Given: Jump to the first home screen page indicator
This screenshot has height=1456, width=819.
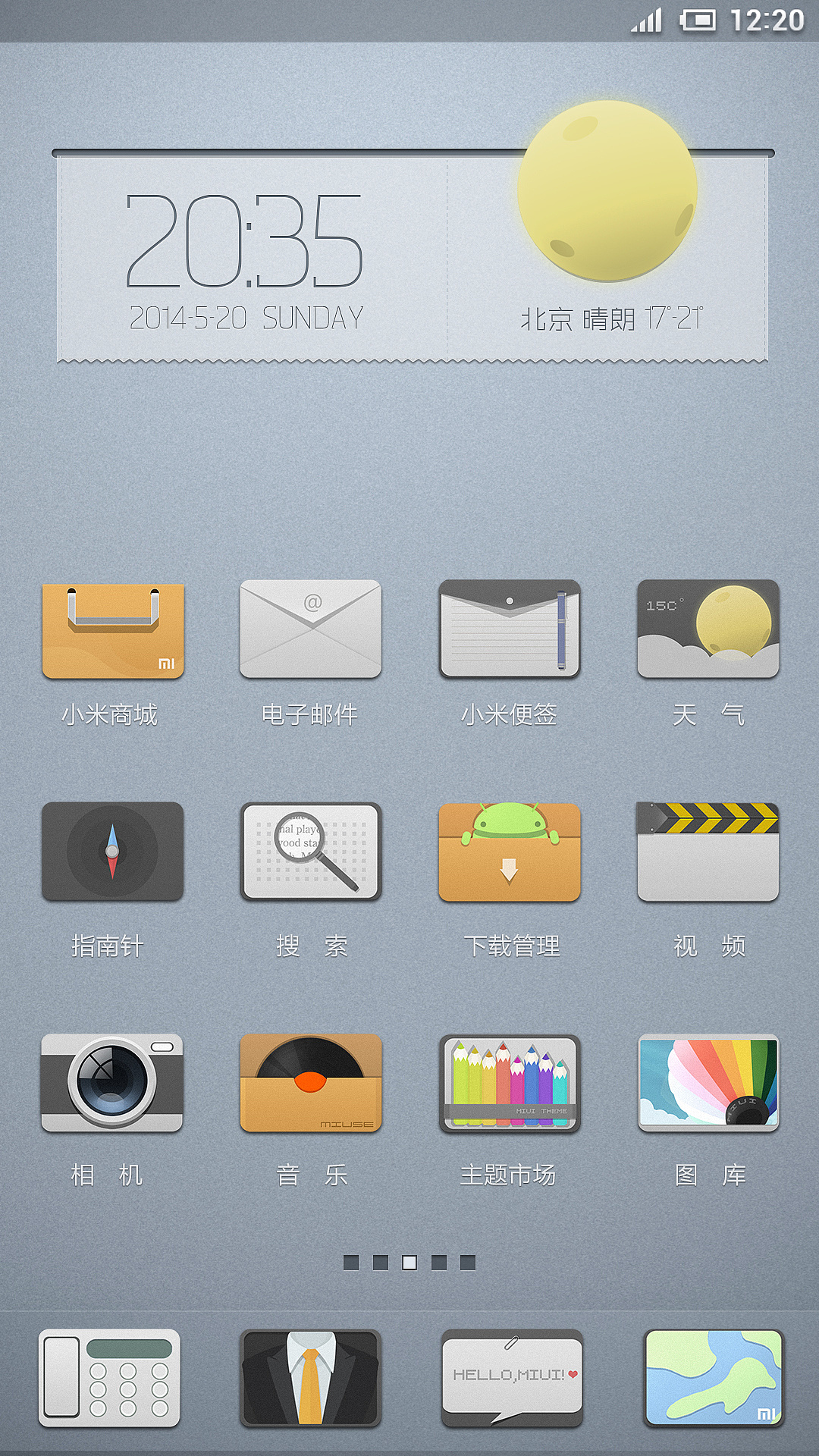Looking at the screenshot, I should (351, 1262).
